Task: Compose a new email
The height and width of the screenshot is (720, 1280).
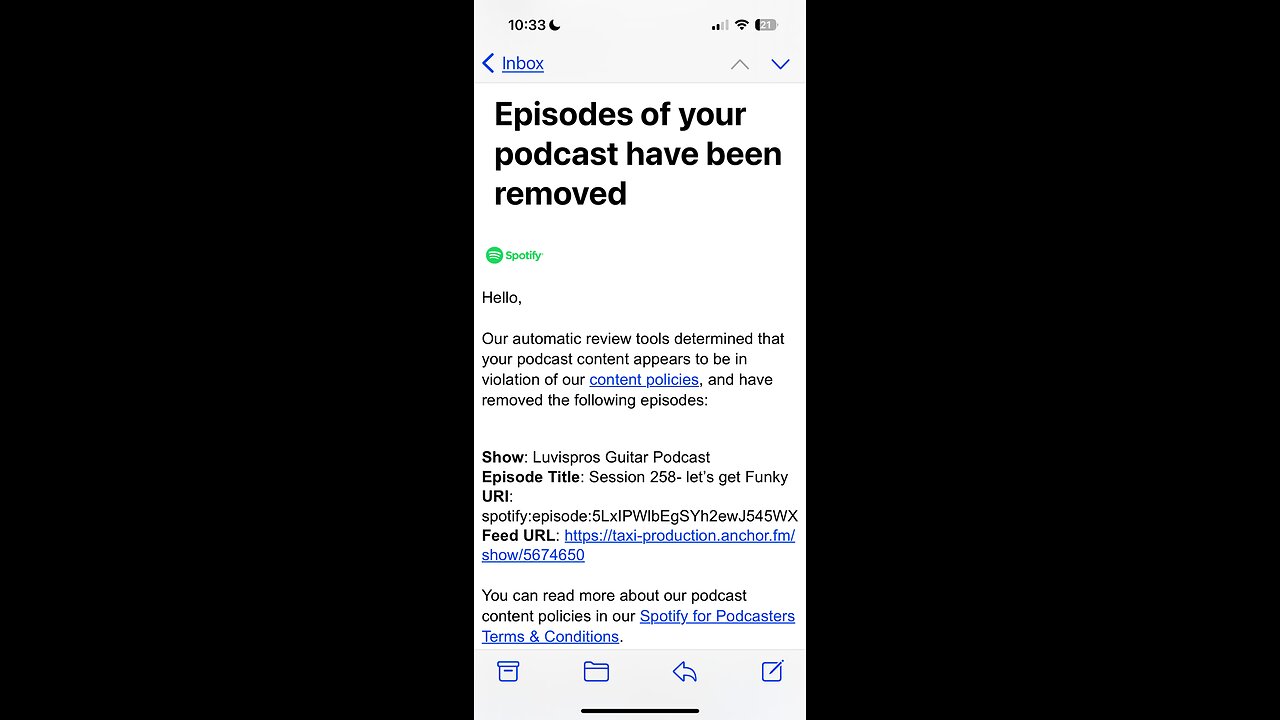Action: [772, 671]
